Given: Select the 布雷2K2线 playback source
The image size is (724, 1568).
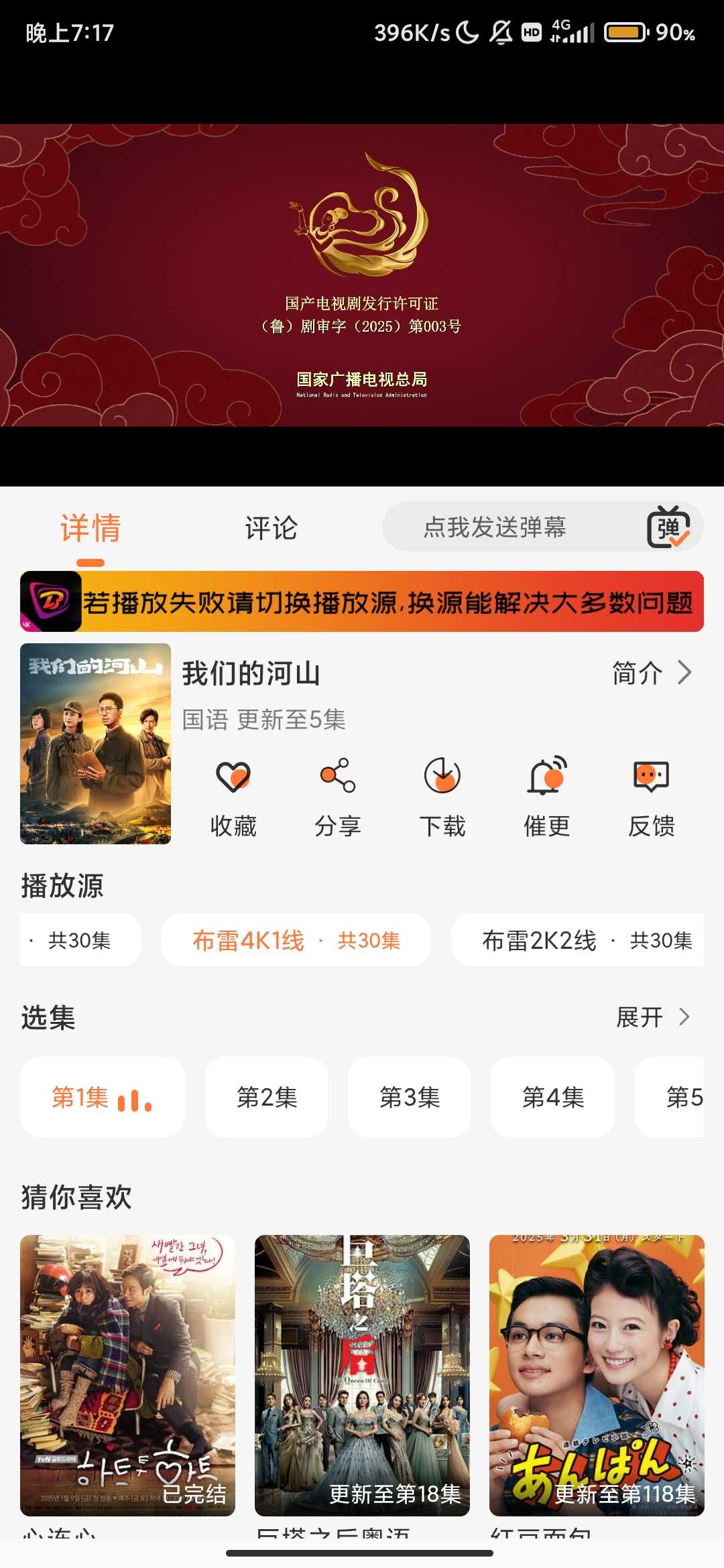Looking at the screenshot, I should (577, 940).
